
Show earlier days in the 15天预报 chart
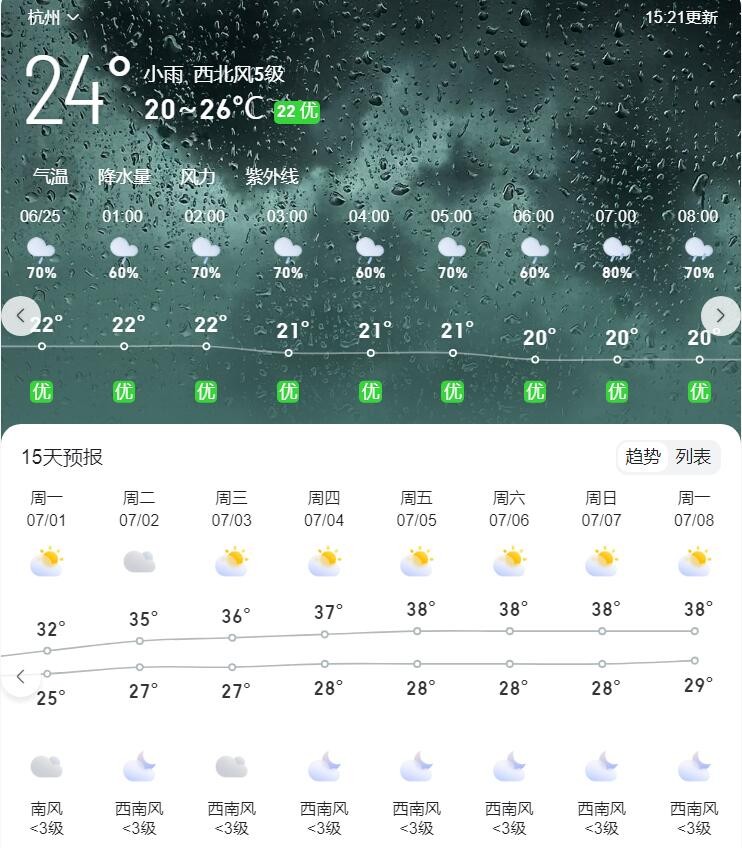point(20,677)
